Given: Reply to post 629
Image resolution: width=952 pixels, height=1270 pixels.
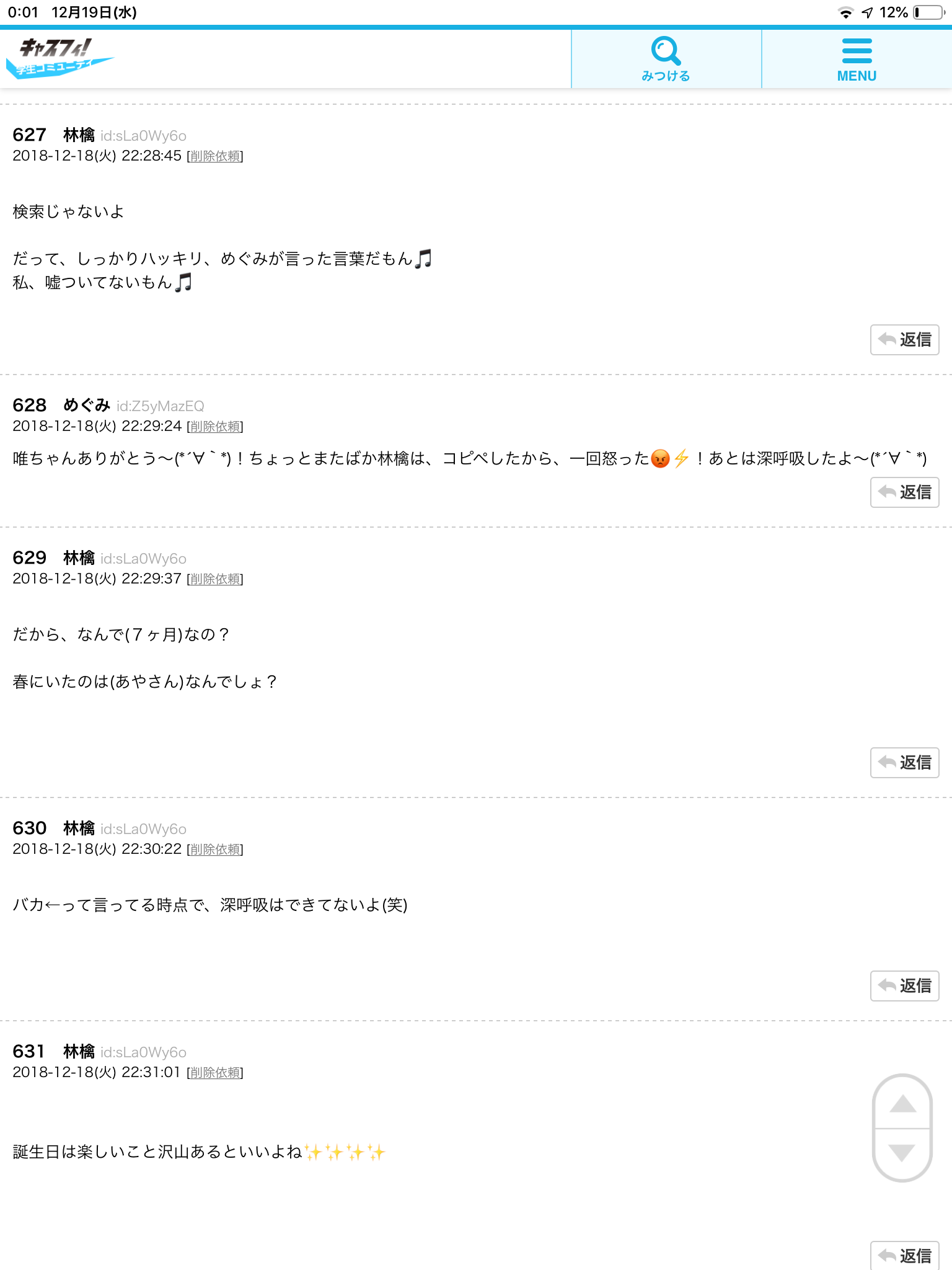Looking at the screenshot, I should (904, 763).
